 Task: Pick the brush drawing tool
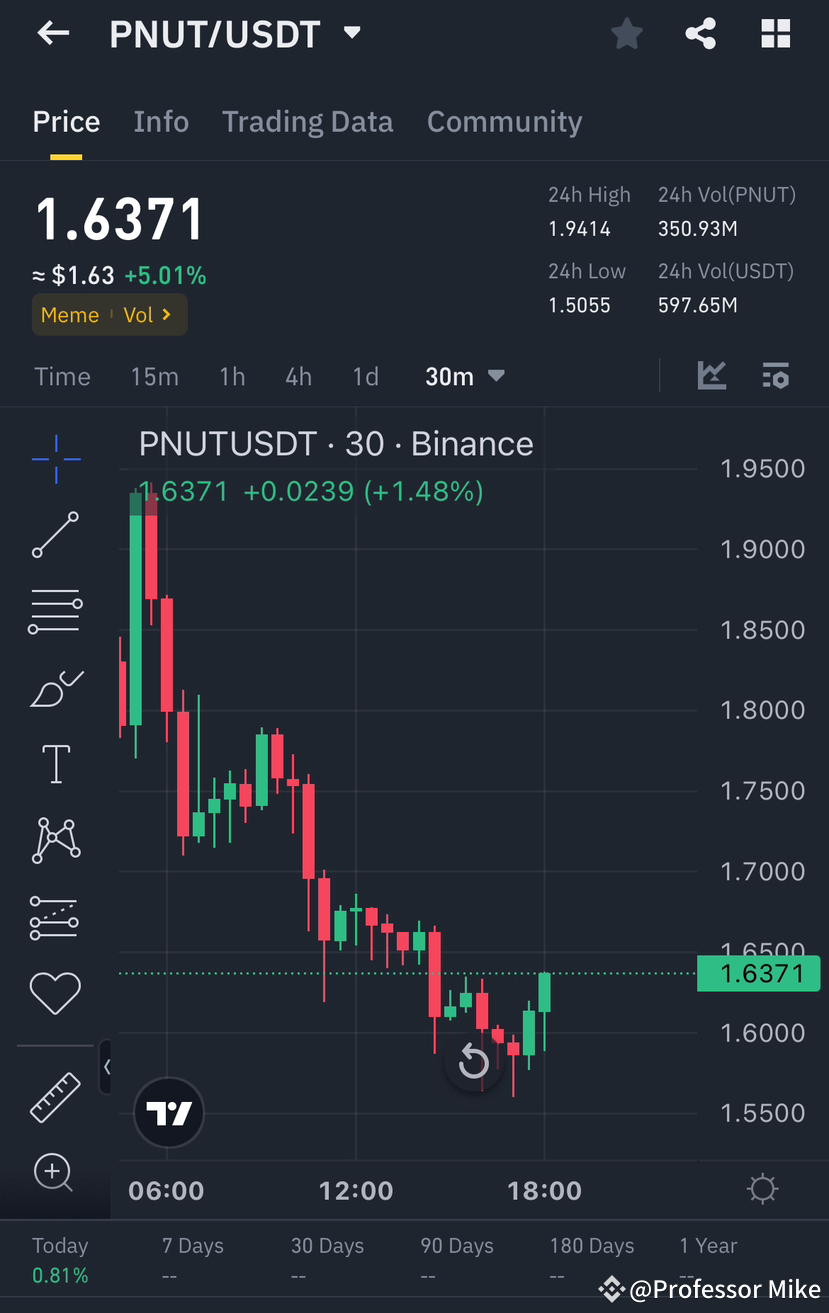click(55, 688)
